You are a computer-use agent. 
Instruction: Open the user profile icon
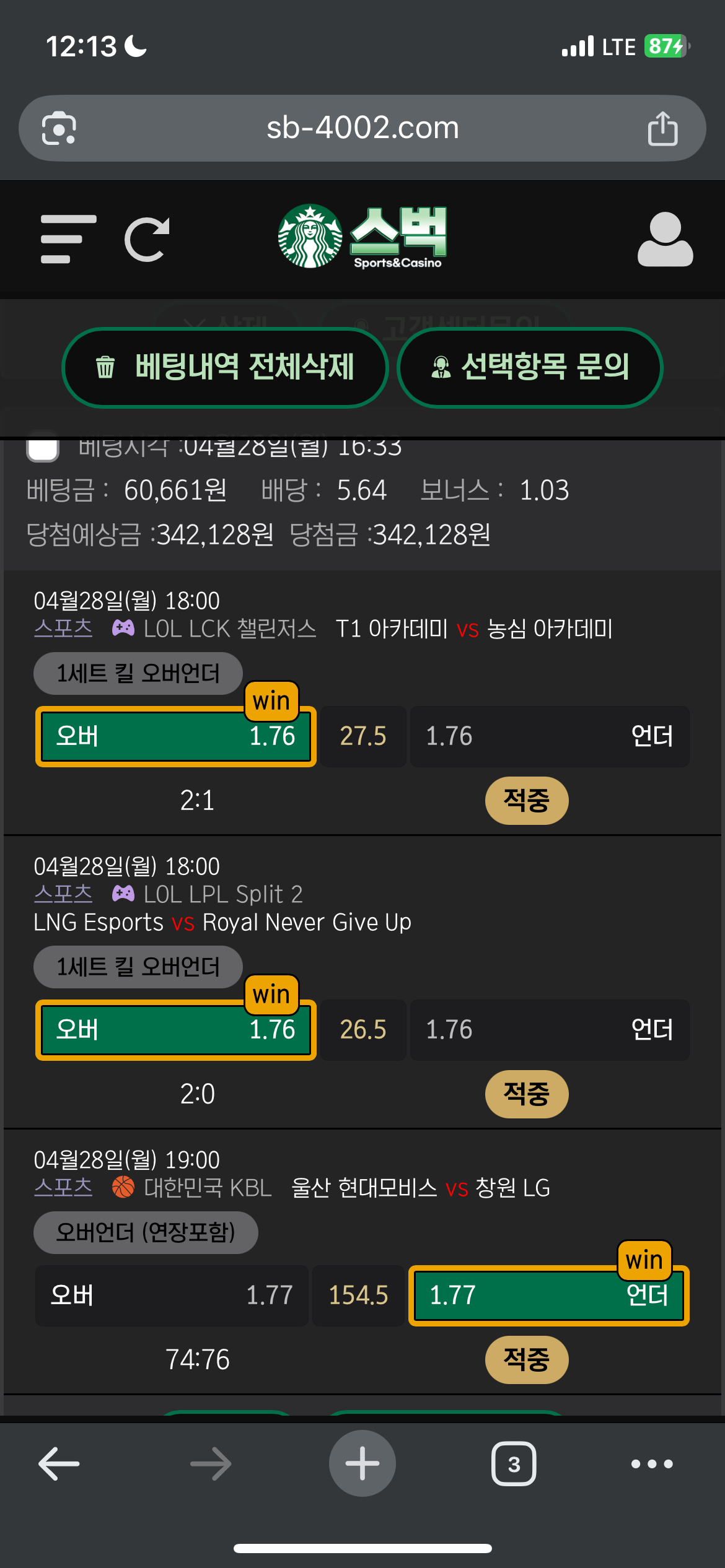665,239
